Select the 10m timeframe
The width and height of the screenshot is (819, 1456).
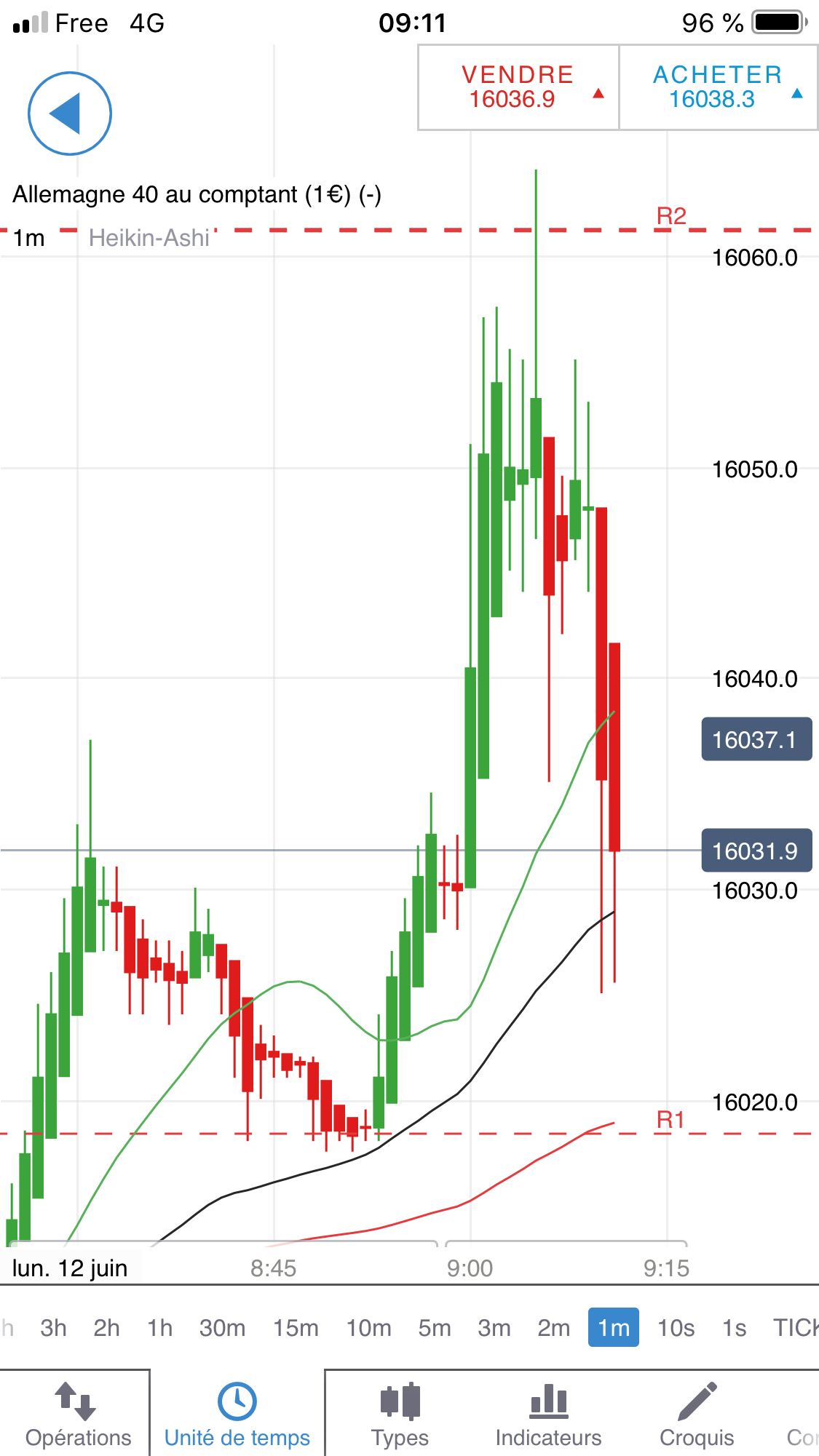pyautogui.click(x=368, y=1328)
